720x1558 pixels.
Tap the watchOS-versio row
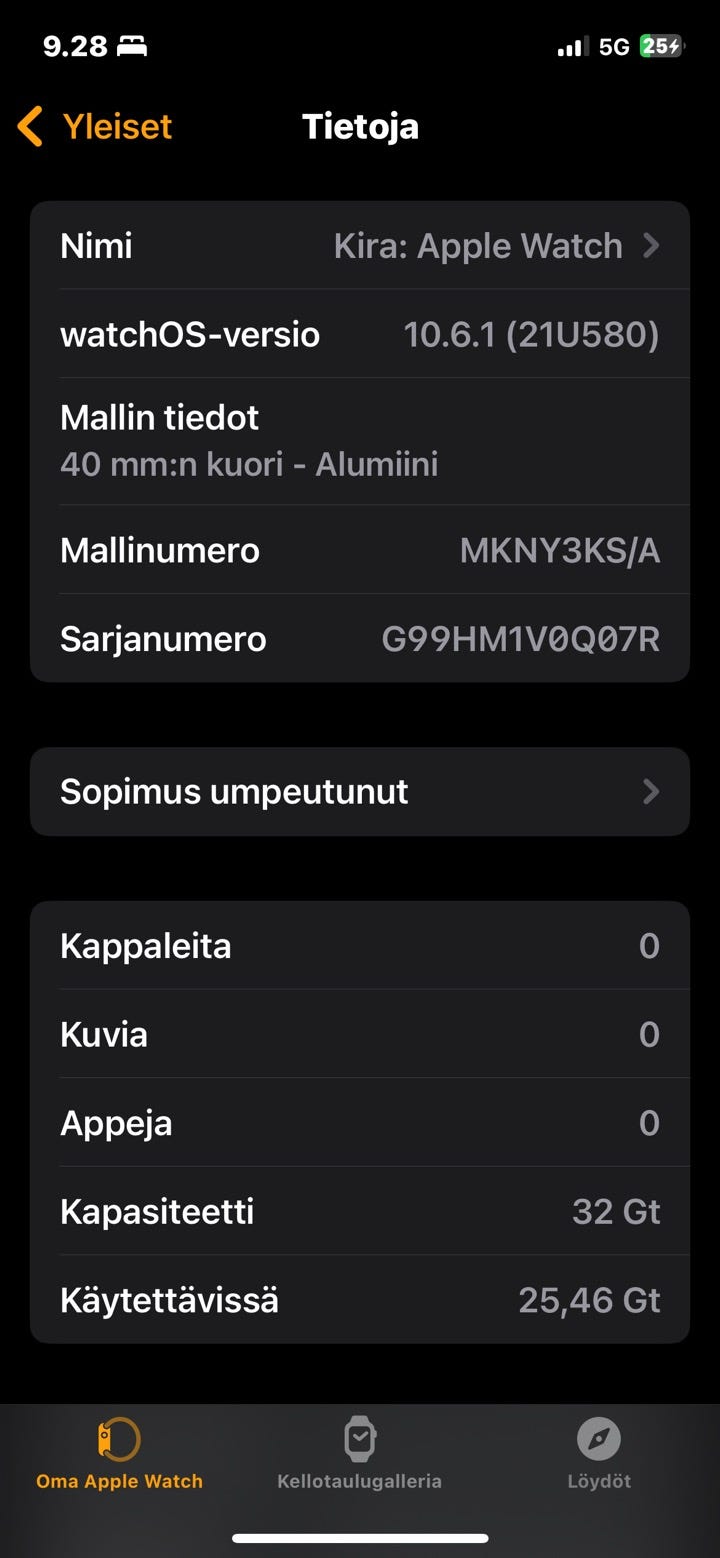pyautogui.click(x=360, y=334)
